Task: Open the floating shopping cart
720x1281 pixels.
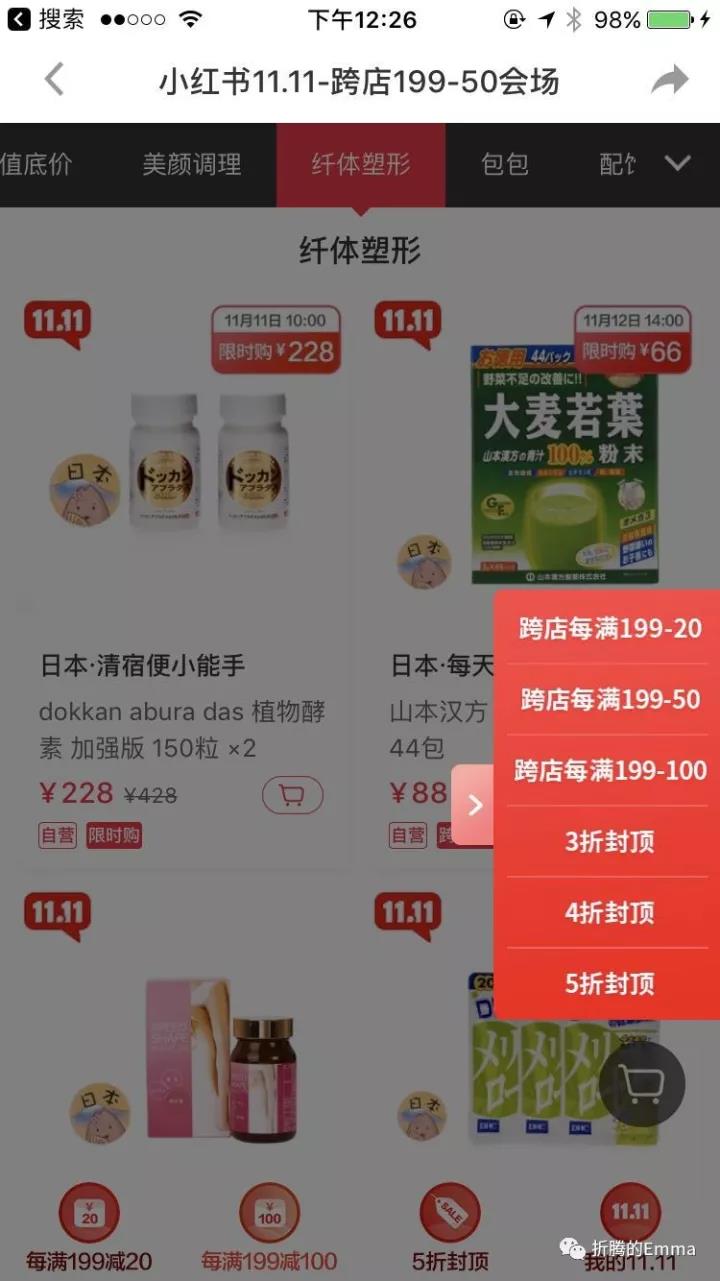Action: [x=642, y=1085]
